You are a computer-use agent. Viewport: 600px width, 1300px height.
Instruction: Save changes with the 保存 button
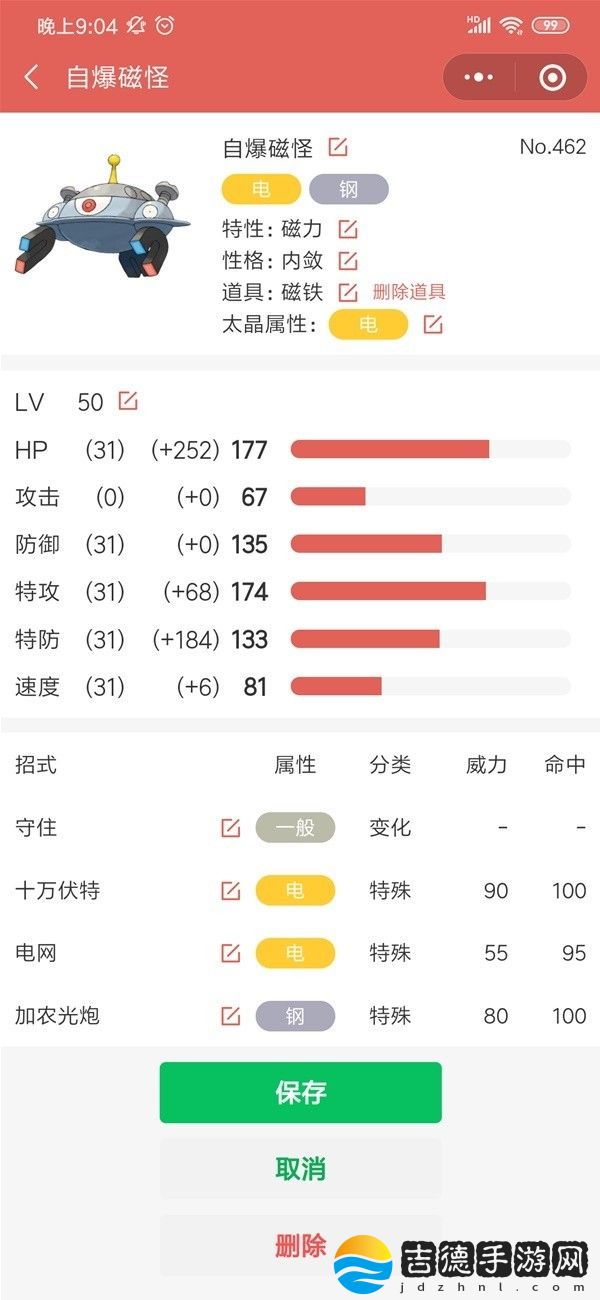[300, 1092]
